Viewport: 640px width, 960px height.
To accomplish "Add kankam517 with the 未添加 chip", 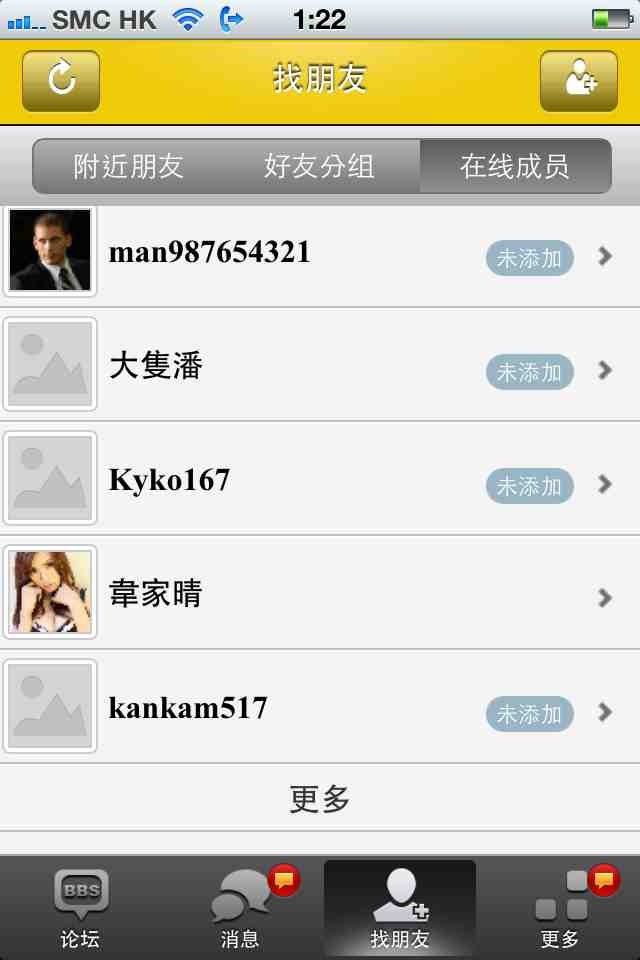I will (x=530, y=714).
